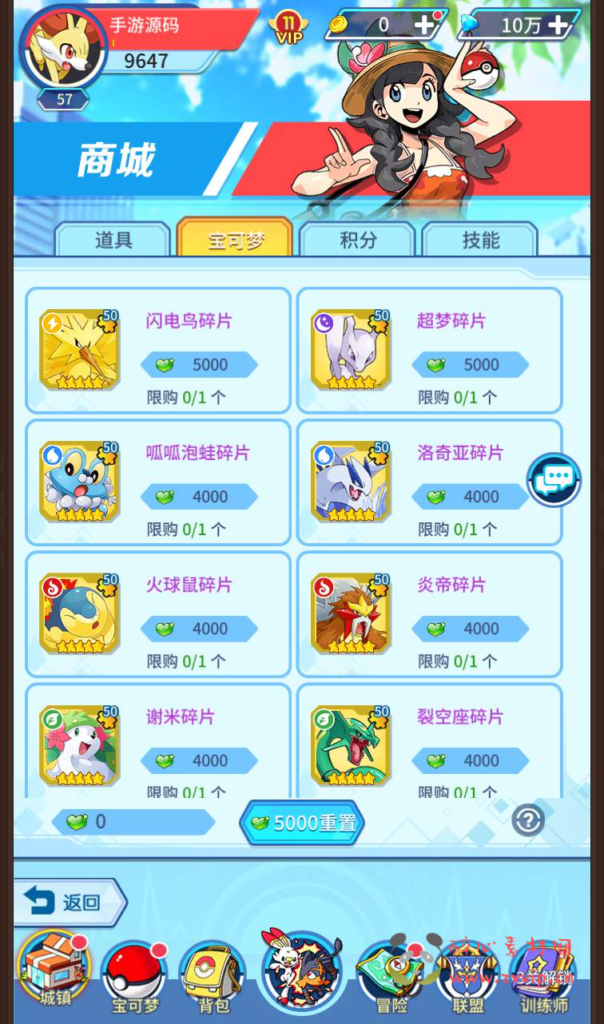Open the 技能 tab

point(480,240)
